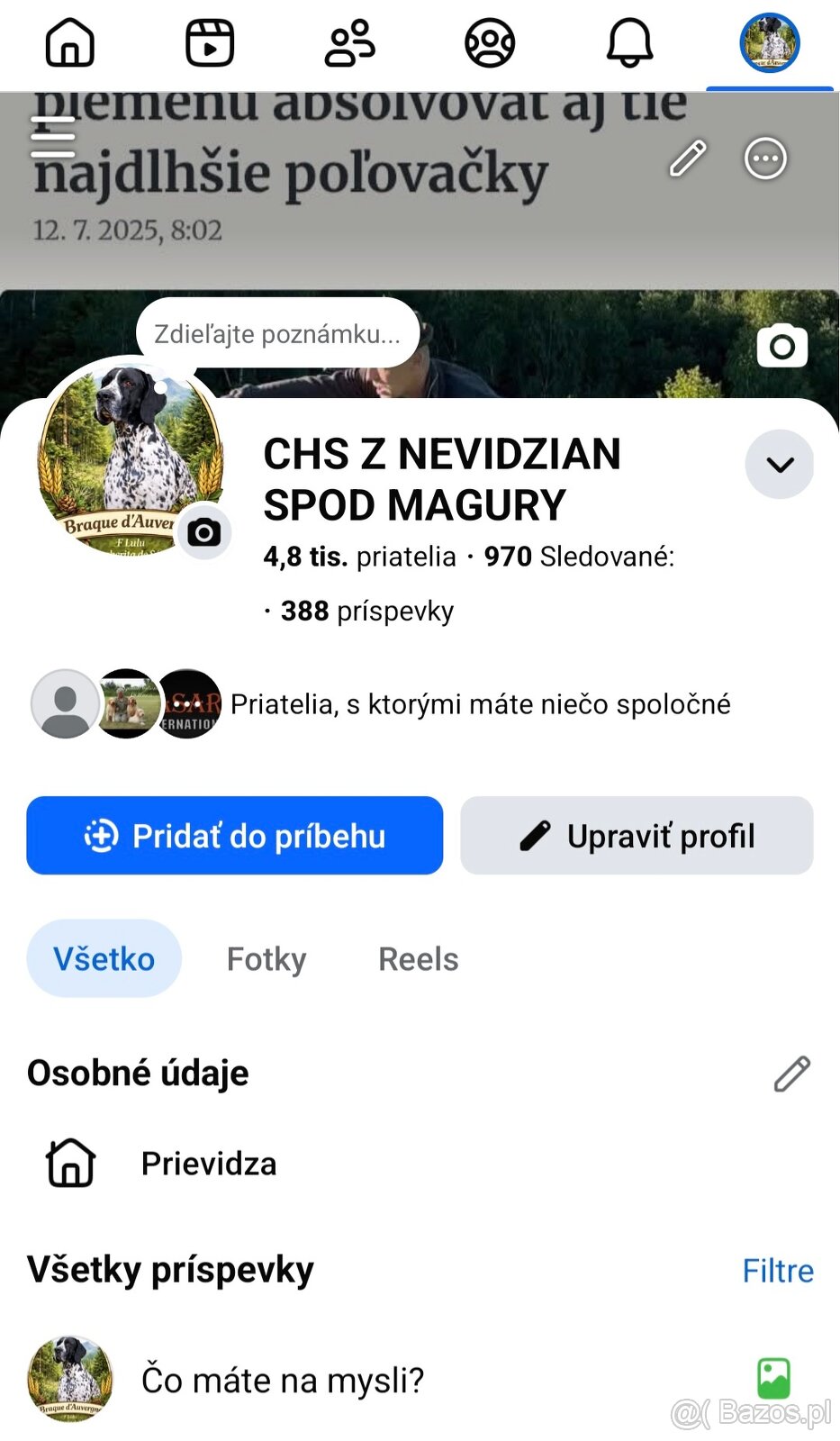Open the notifications bell
The width and height of the screenshot is (840, 1441).
pyautogui.click(x=629, y=42)
